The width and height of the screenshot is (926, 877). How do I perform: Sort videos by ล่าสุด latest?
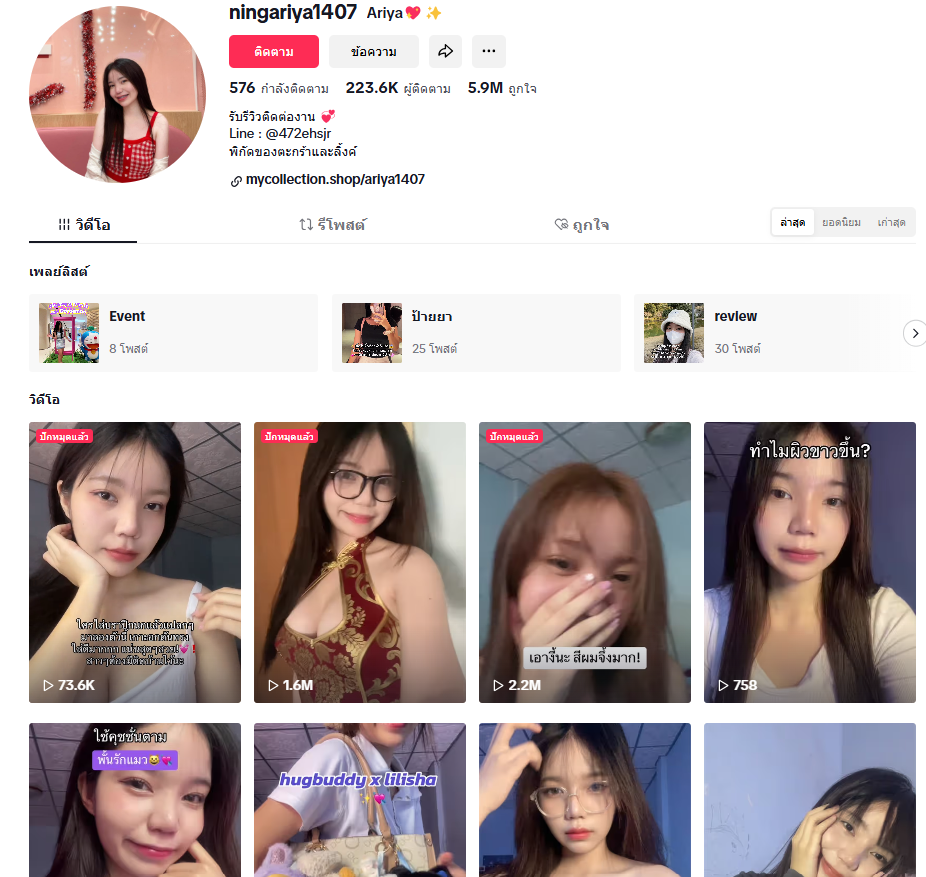793,222
